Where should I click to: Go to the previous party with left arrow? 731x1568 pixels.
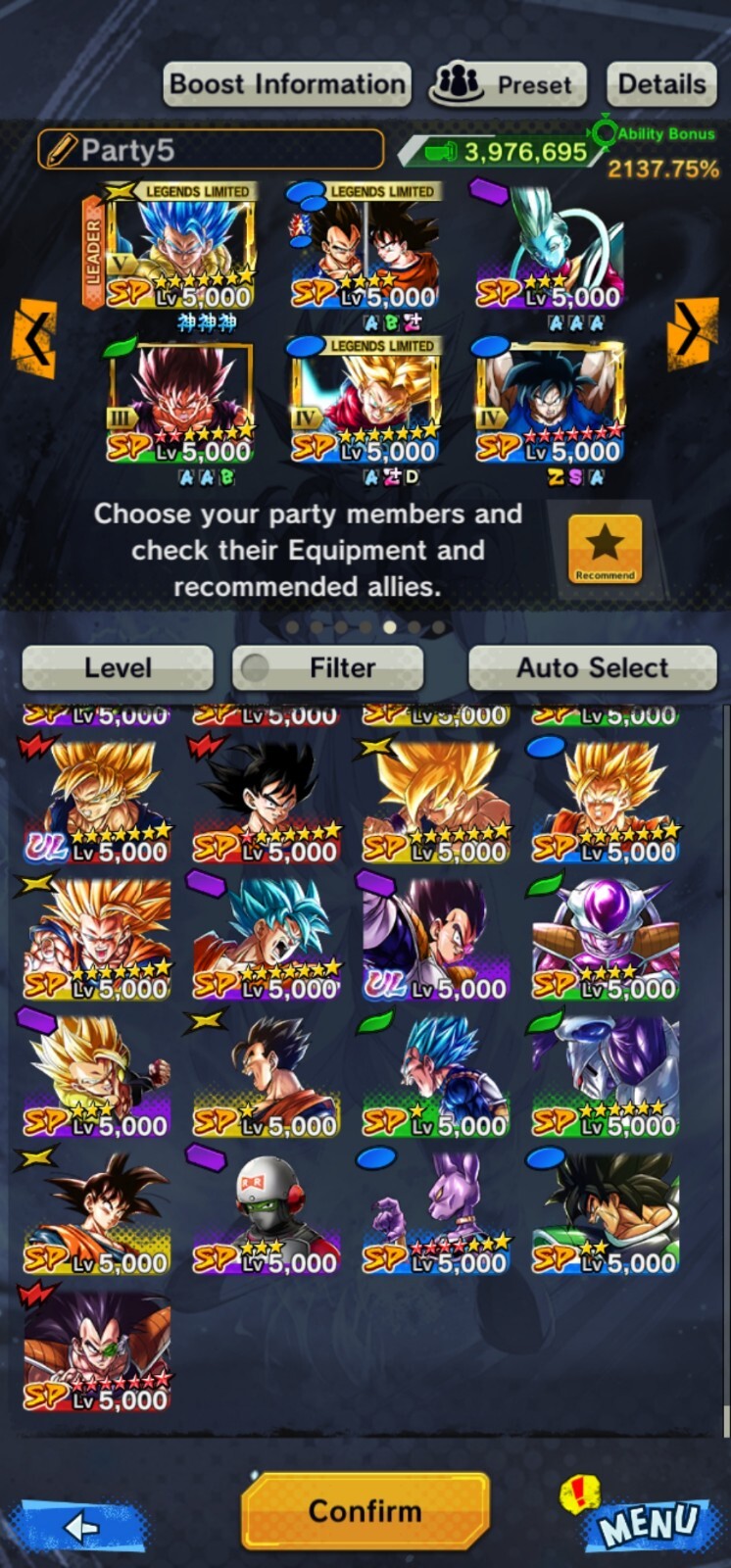(34, 338)
